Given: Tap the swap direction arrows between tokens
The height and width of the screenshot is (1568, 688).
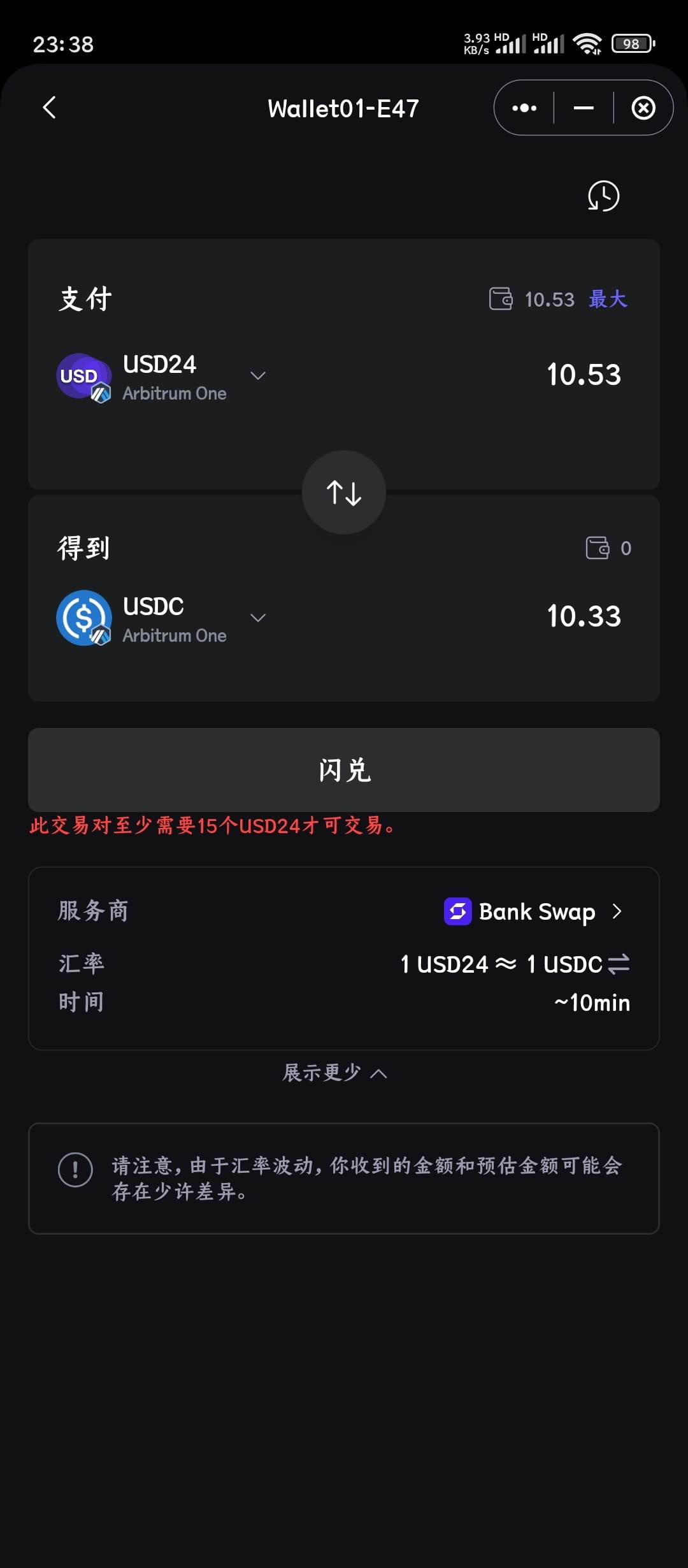Looking at the screenshot, I should click(x=343, y=492).
